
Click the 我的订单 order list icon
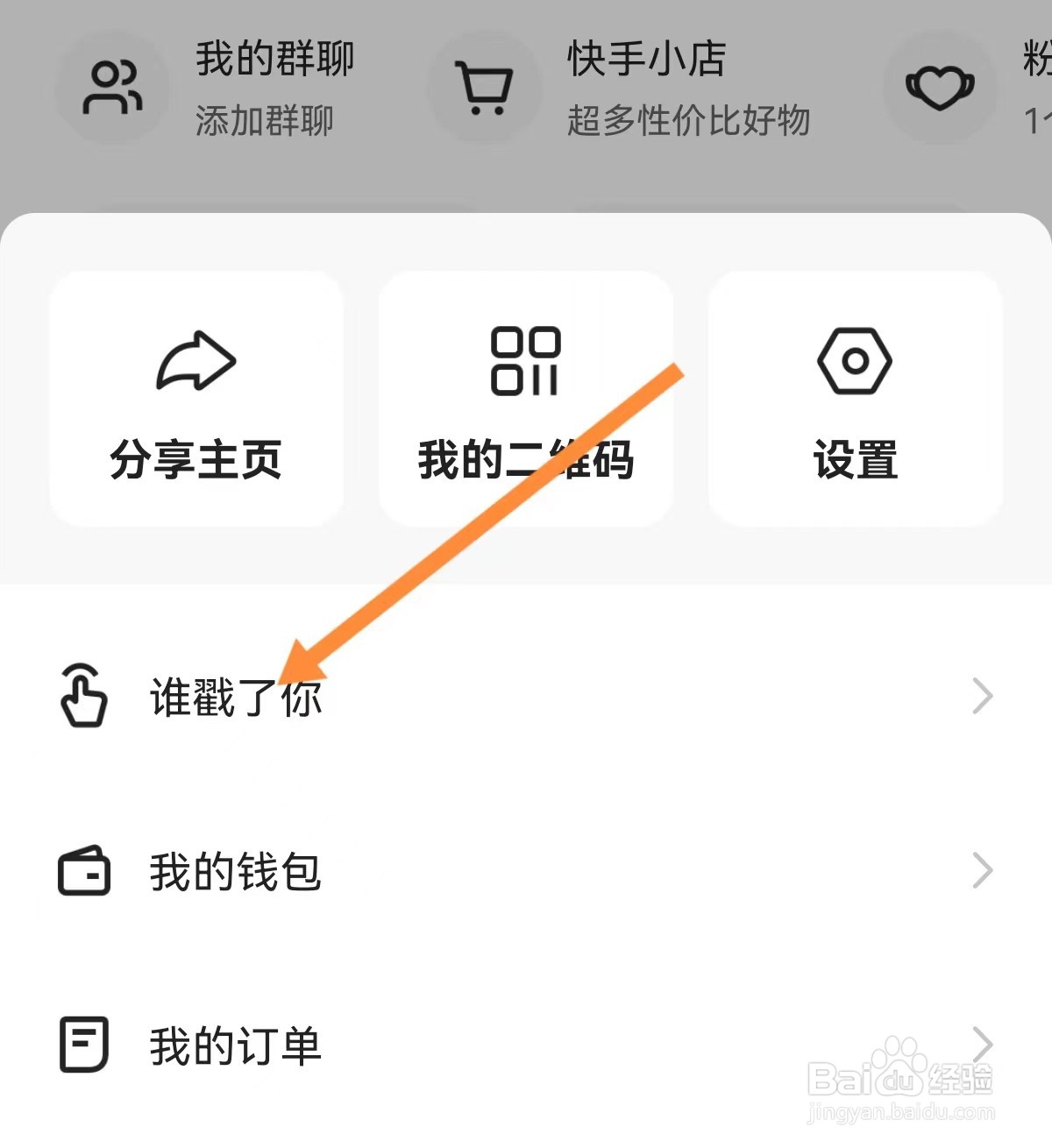click(83, 1043)
